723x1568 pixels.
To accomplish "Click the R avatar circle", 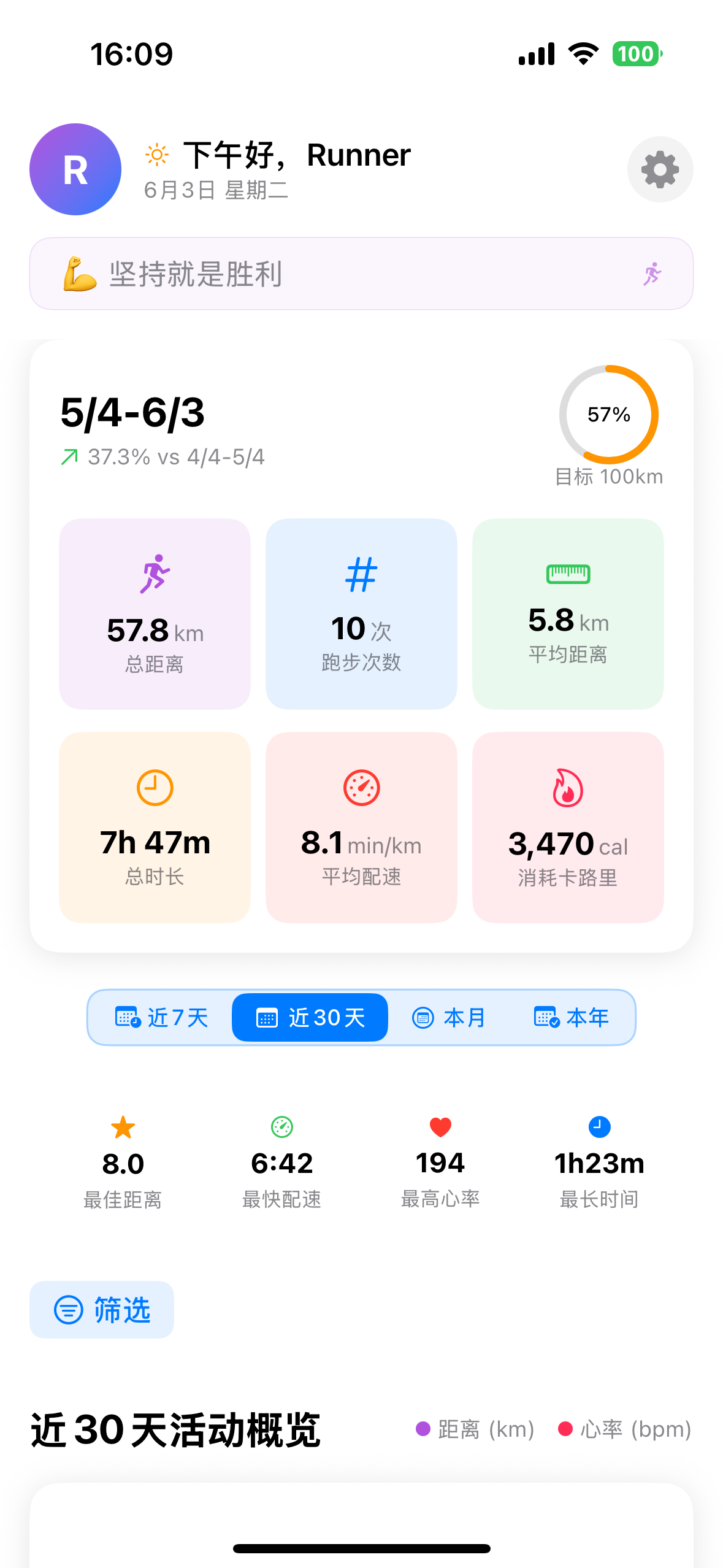I will [x=74, y=169].
